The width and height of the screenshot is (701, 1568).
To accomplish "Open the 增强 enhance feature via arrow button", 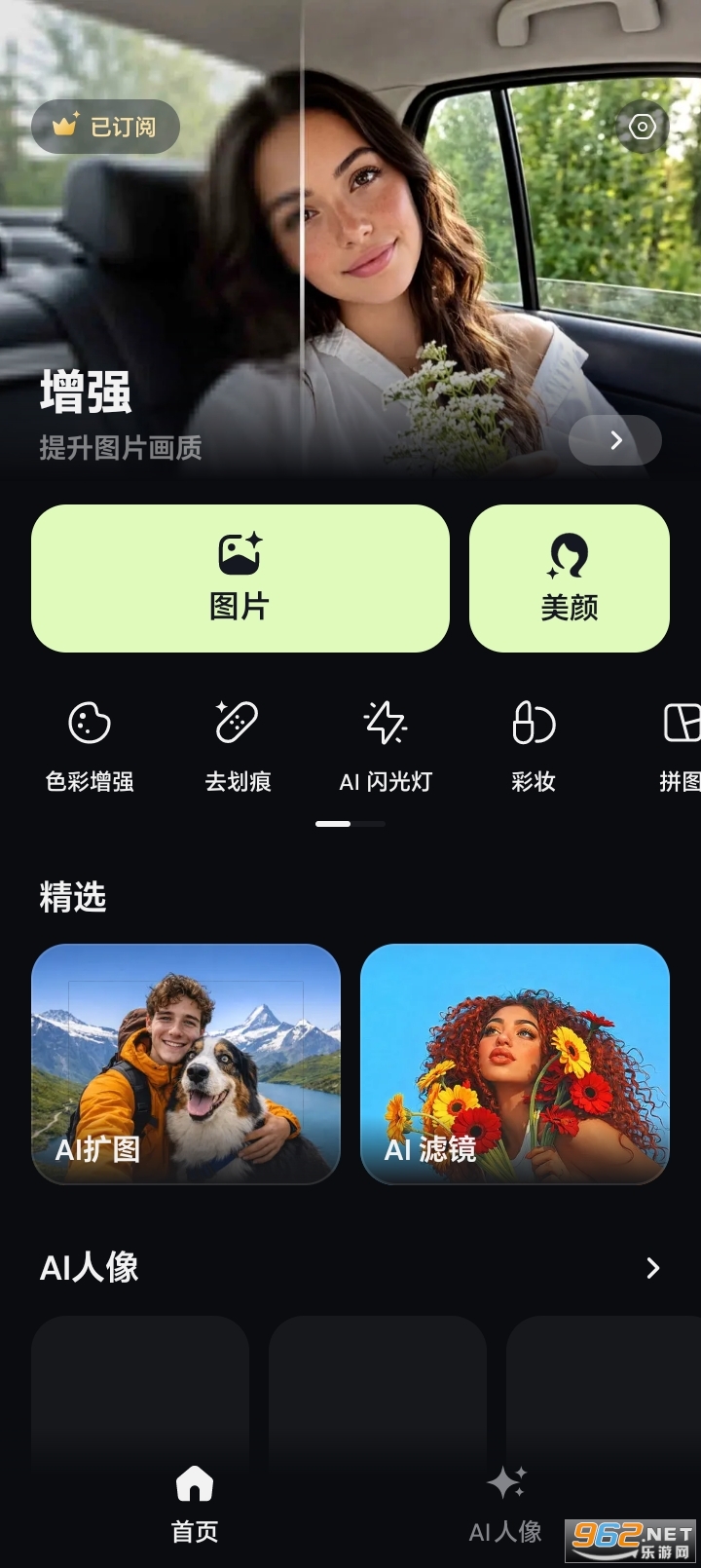I will point(614,440).
